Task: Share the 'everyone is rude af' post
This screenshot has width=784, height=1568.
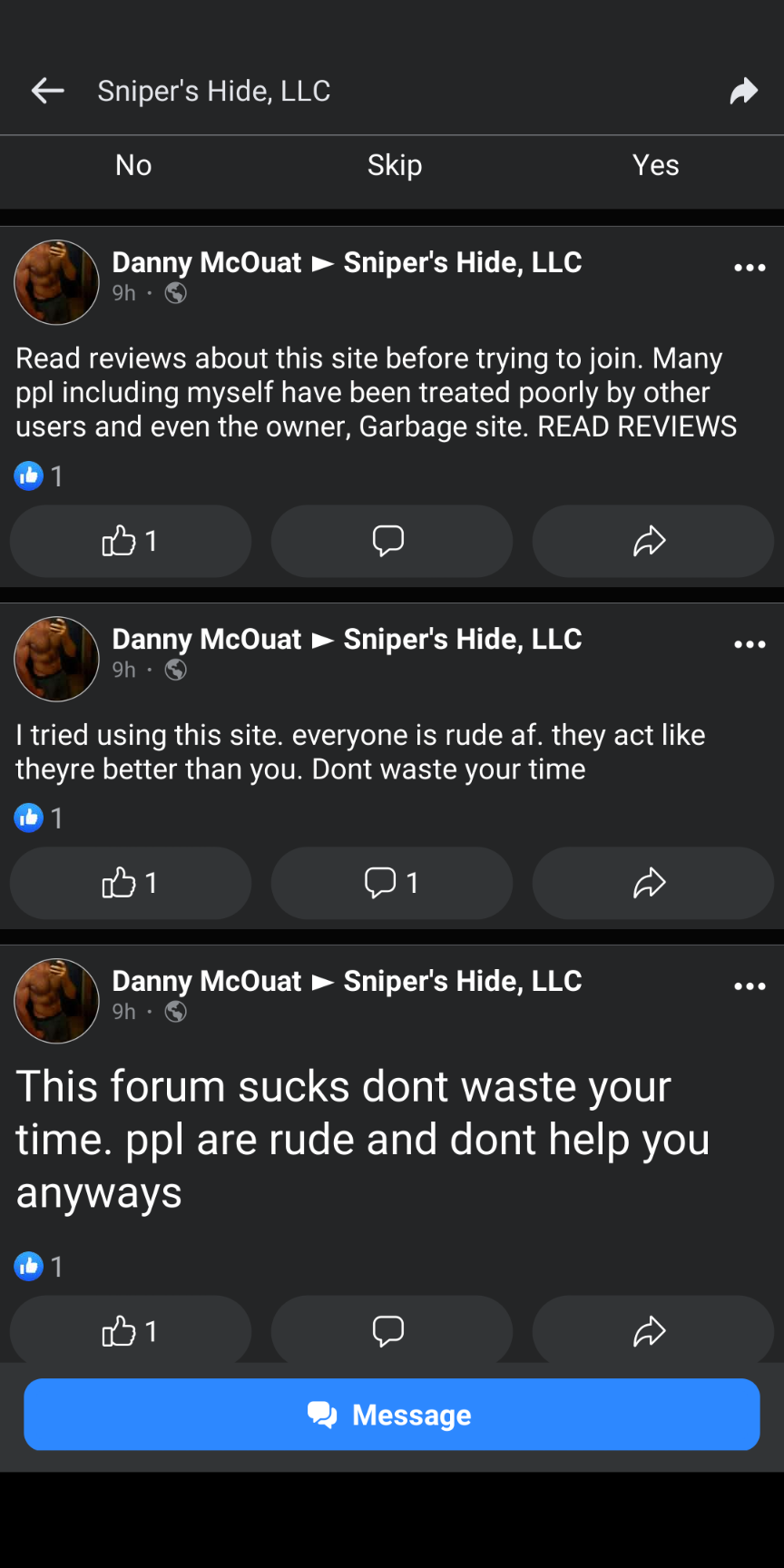Action: coord(652,883)
